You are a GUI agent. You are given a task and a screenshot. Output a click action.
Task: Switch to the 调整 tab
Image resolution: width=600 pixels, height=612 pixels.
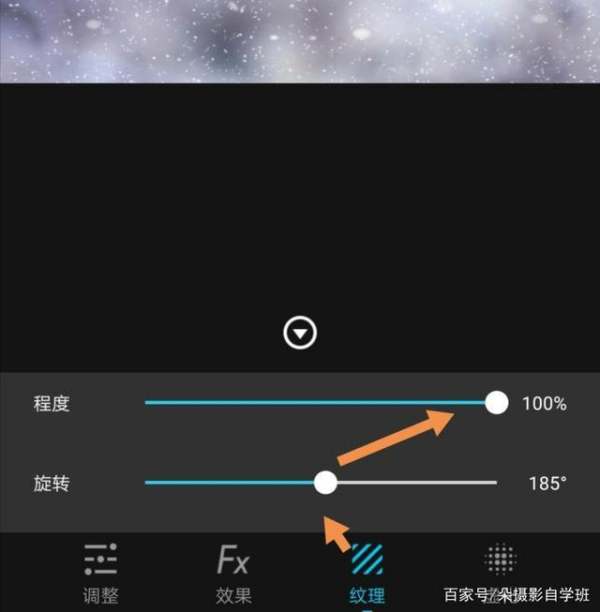tap(101, 574)
